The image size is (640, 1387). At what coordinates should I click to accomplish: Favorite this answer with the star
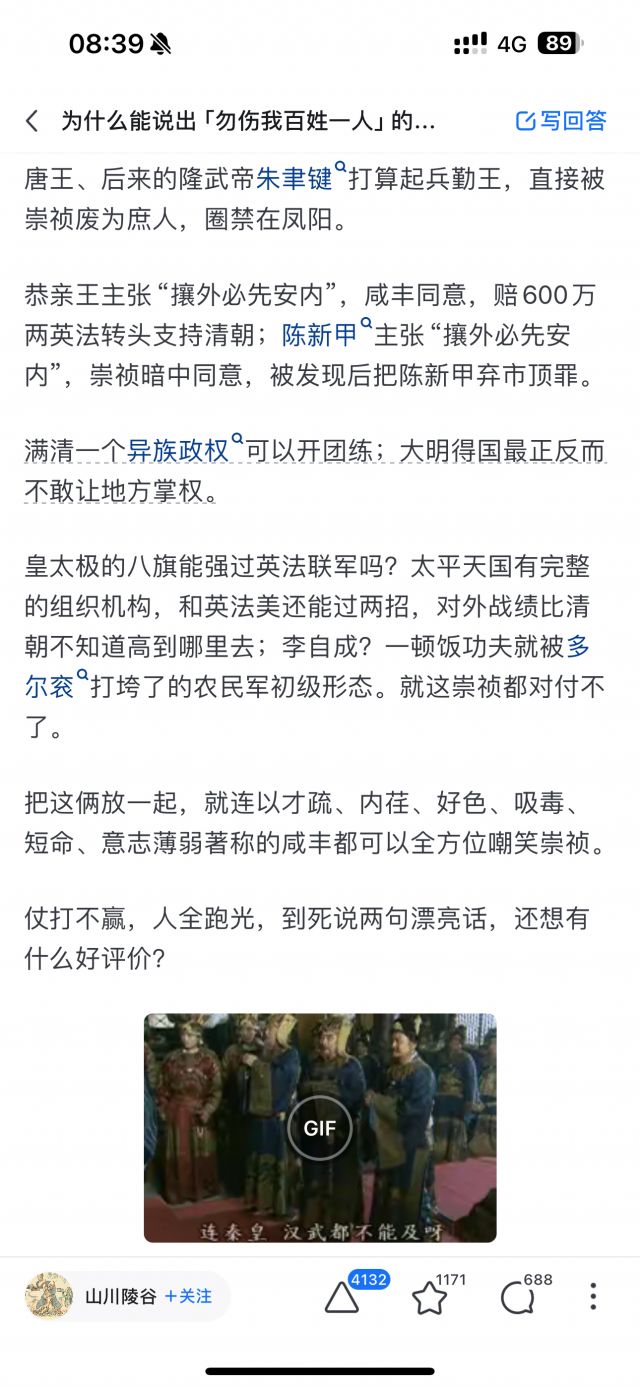[429, 1298]
